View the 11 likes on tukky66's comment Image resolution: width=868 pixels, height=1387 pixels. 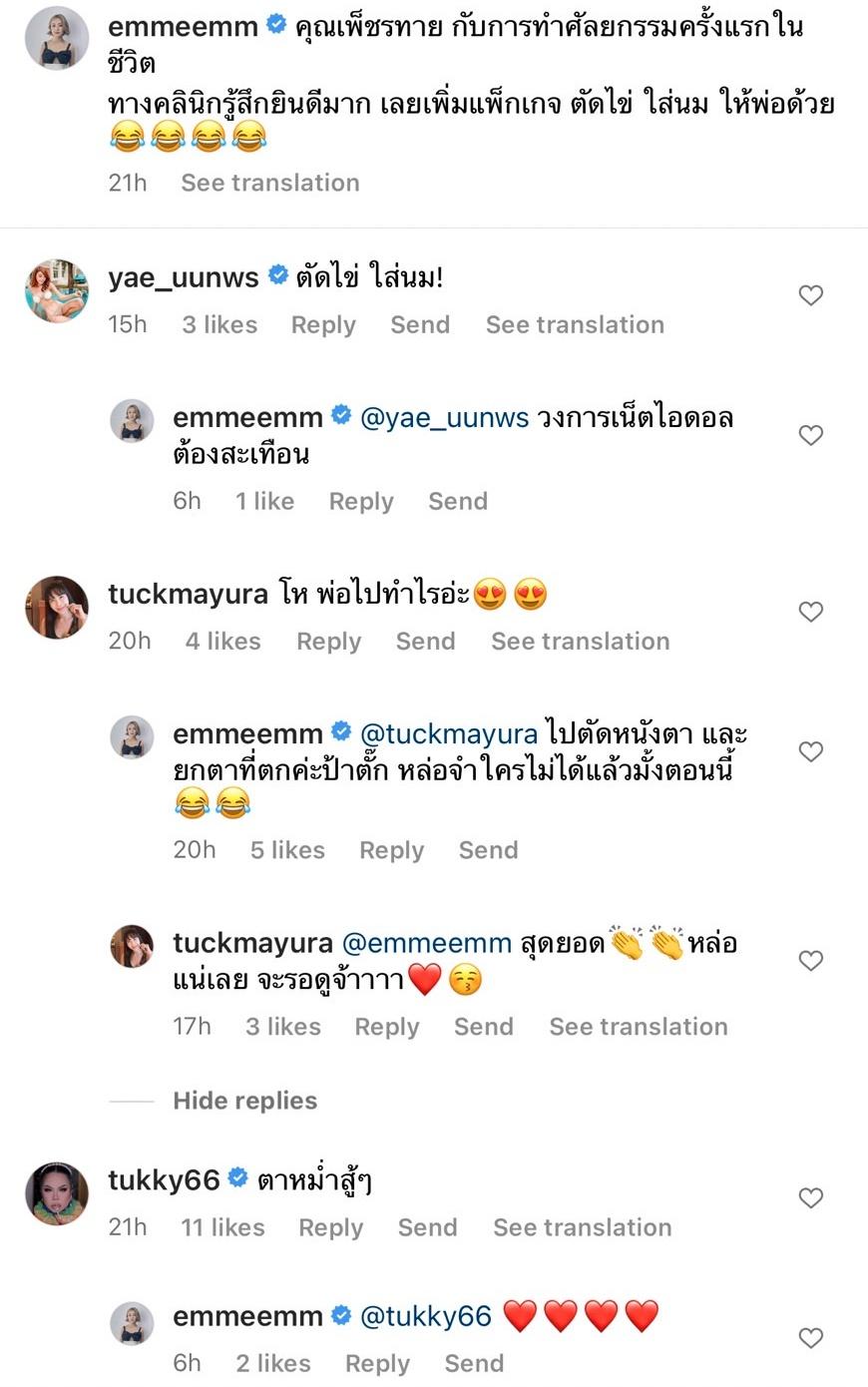click(222, 1228)
